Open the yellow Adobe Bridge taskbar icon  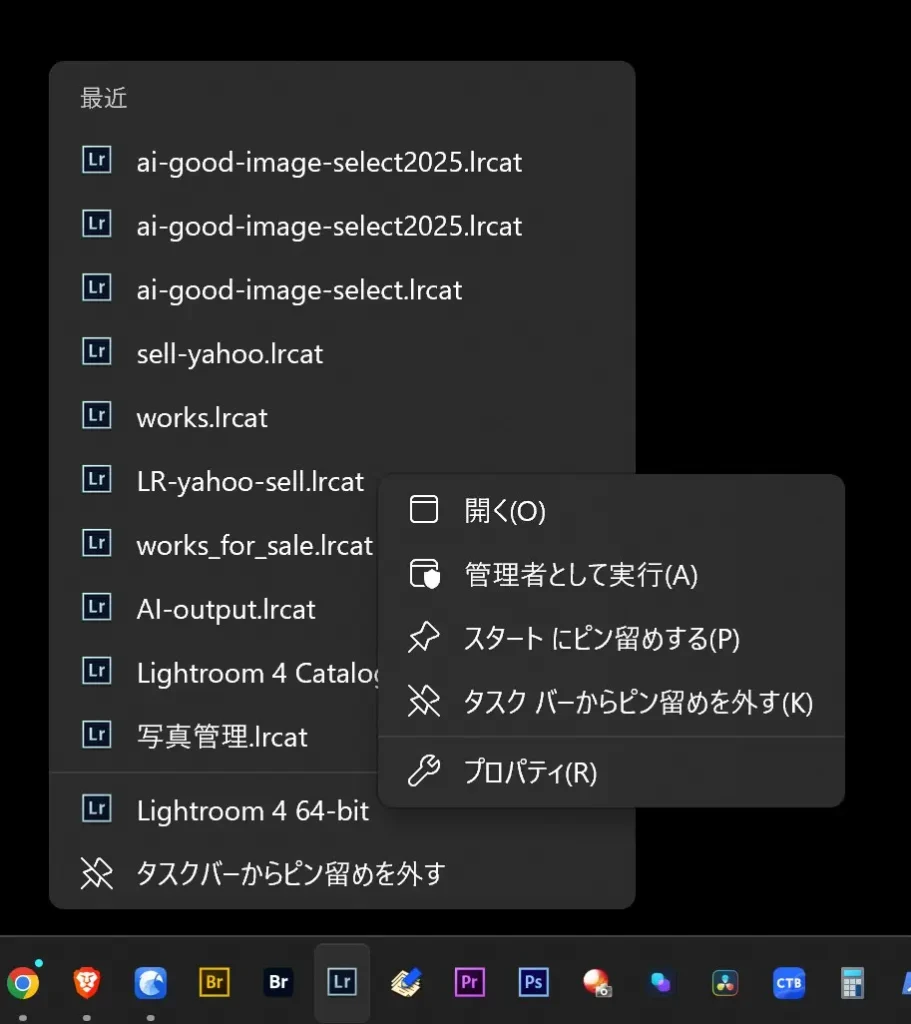click(x=214, y=983)
